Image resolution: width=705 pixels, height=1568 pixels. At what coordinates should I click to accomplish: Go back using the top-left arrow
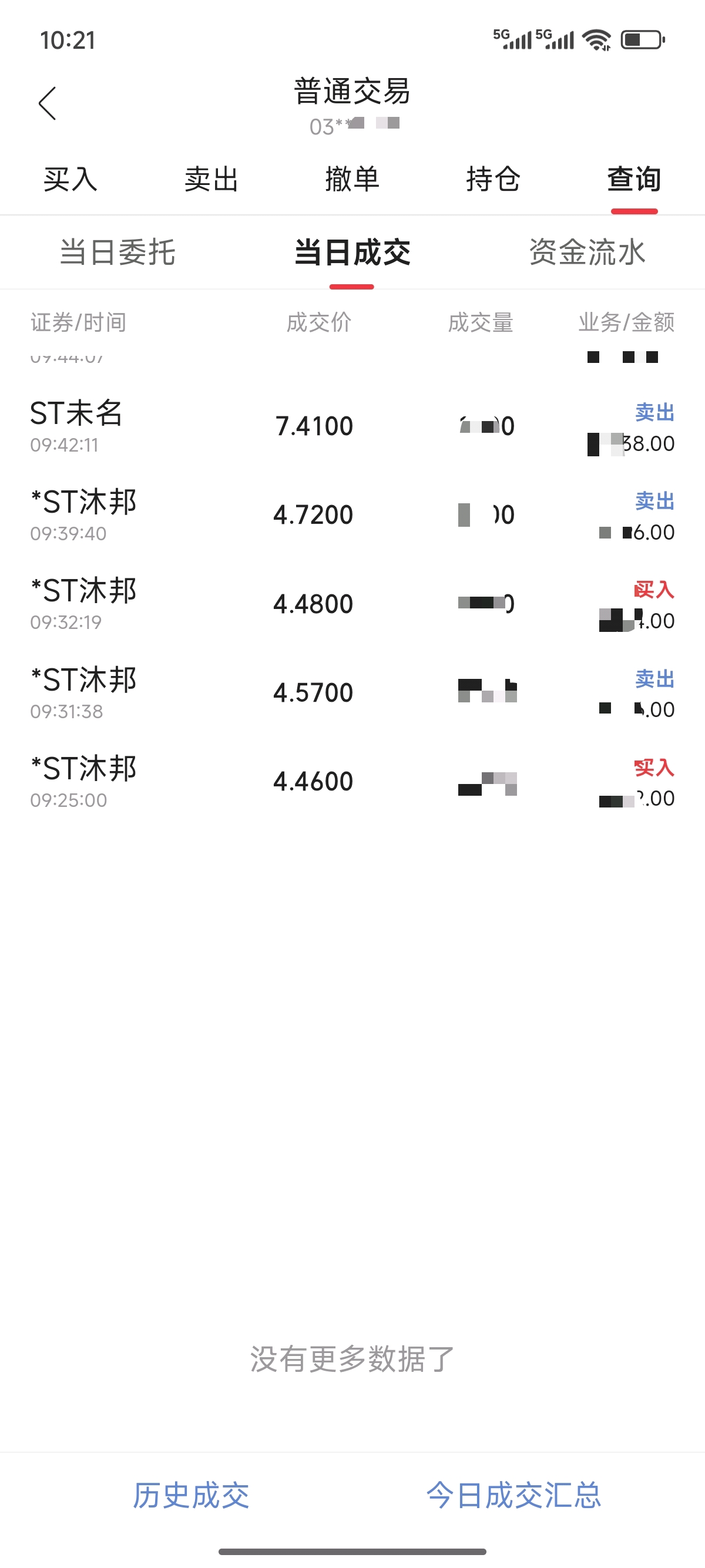pyautogui.click(x=48, y=103)
